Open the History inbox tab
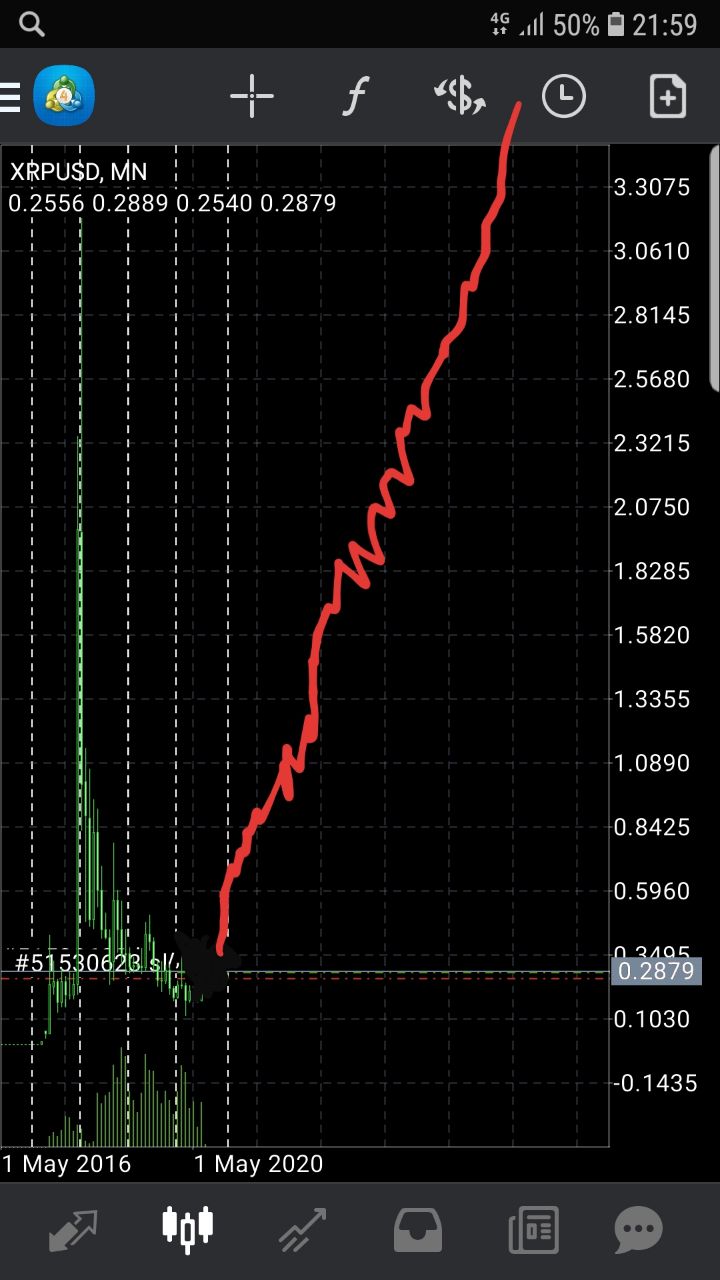This screenshot has height=1280, width=720. [417, 1230]
